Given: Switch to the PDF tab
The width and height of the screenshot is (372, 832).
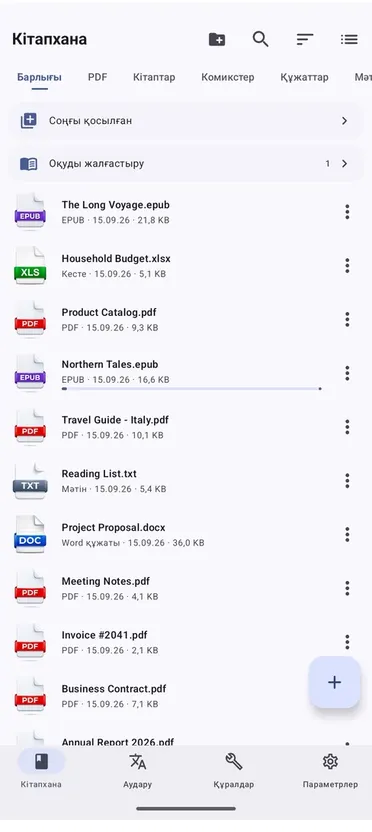Looking at the screenshot, I should point(98,77).
